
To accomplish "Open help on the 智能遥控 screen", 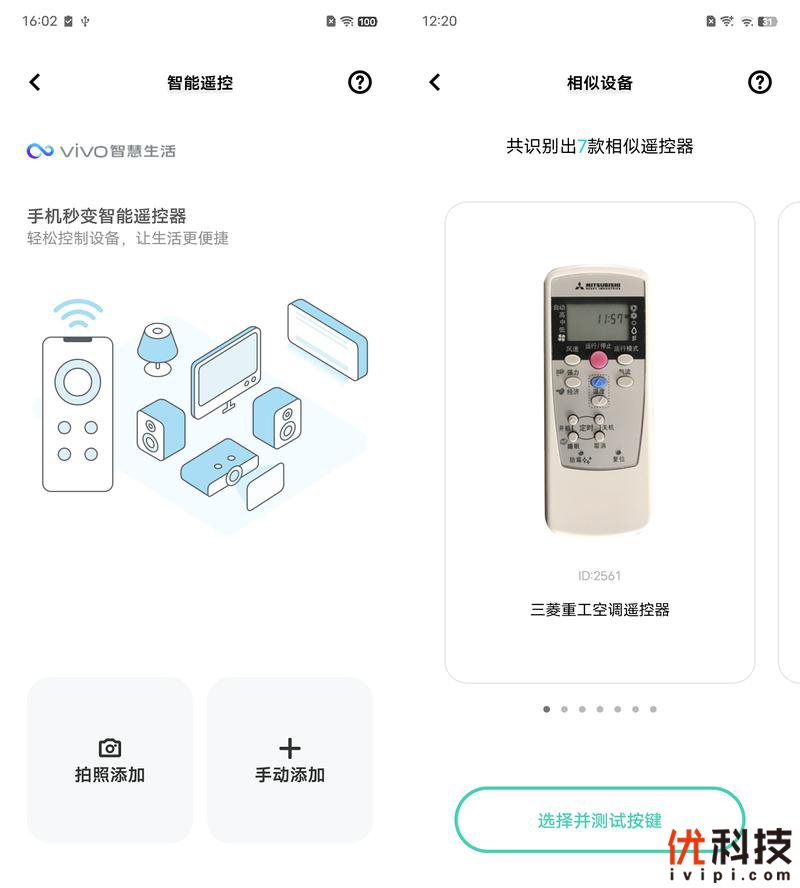I will (360, 82).
